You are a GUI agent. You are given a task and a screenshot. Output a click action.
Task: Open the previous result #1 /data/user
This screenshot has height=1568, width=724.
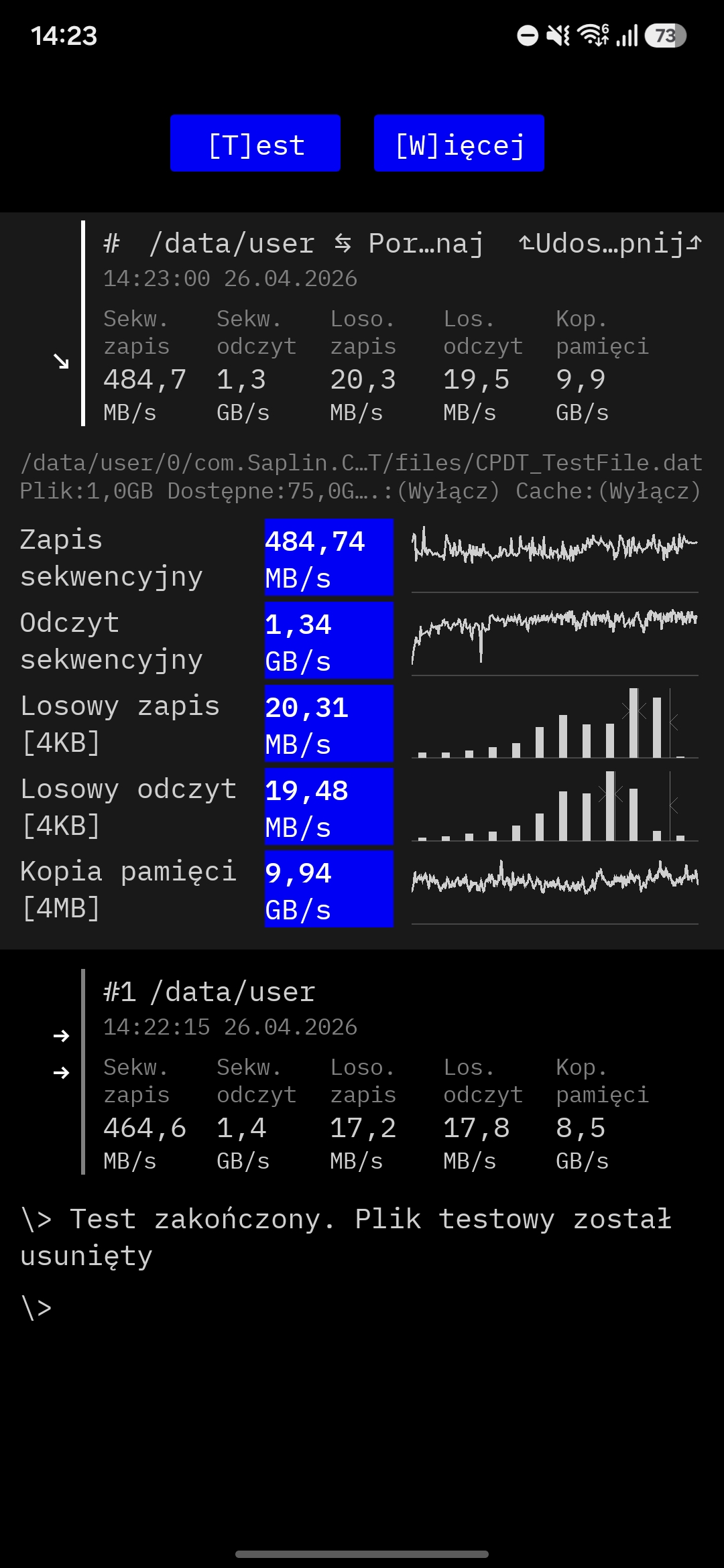[210, 992]
